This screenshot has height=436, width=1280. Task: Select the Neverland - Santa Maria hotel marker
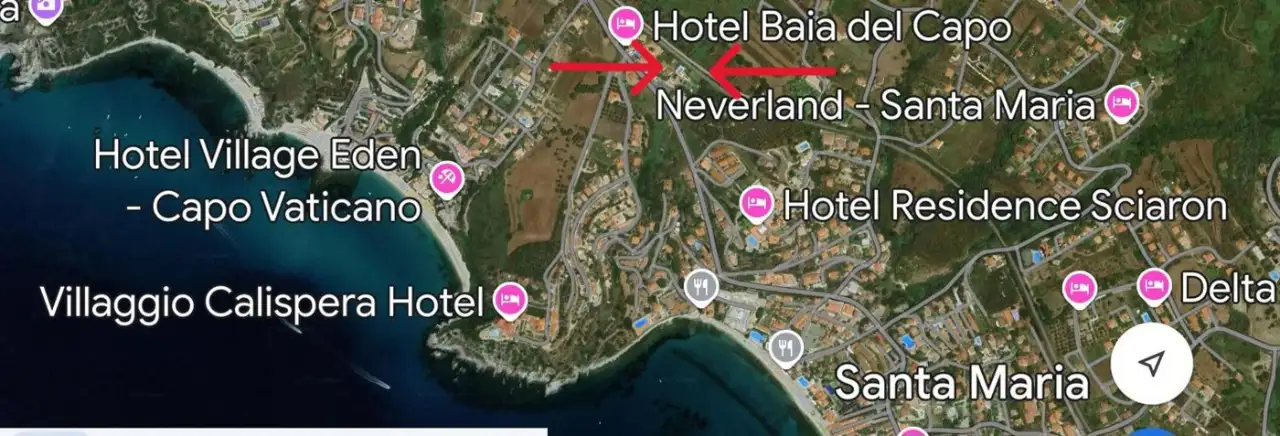click(1121, 101)
